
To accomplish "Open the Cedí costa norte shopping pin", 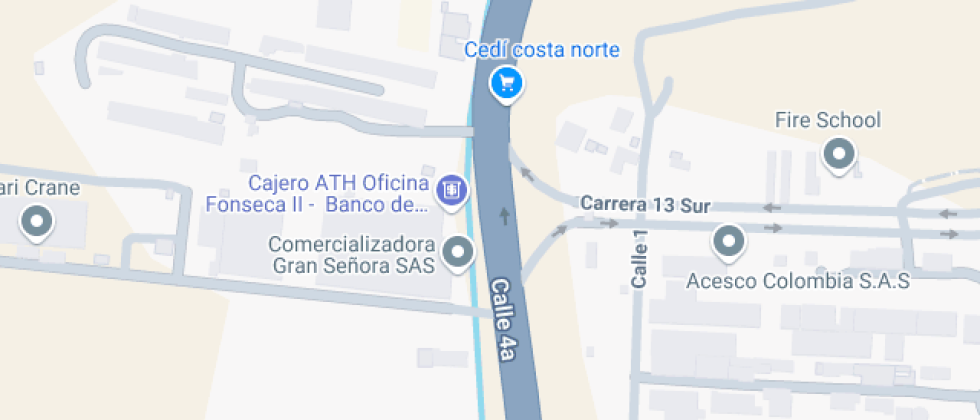I will (x=507, y=84).
